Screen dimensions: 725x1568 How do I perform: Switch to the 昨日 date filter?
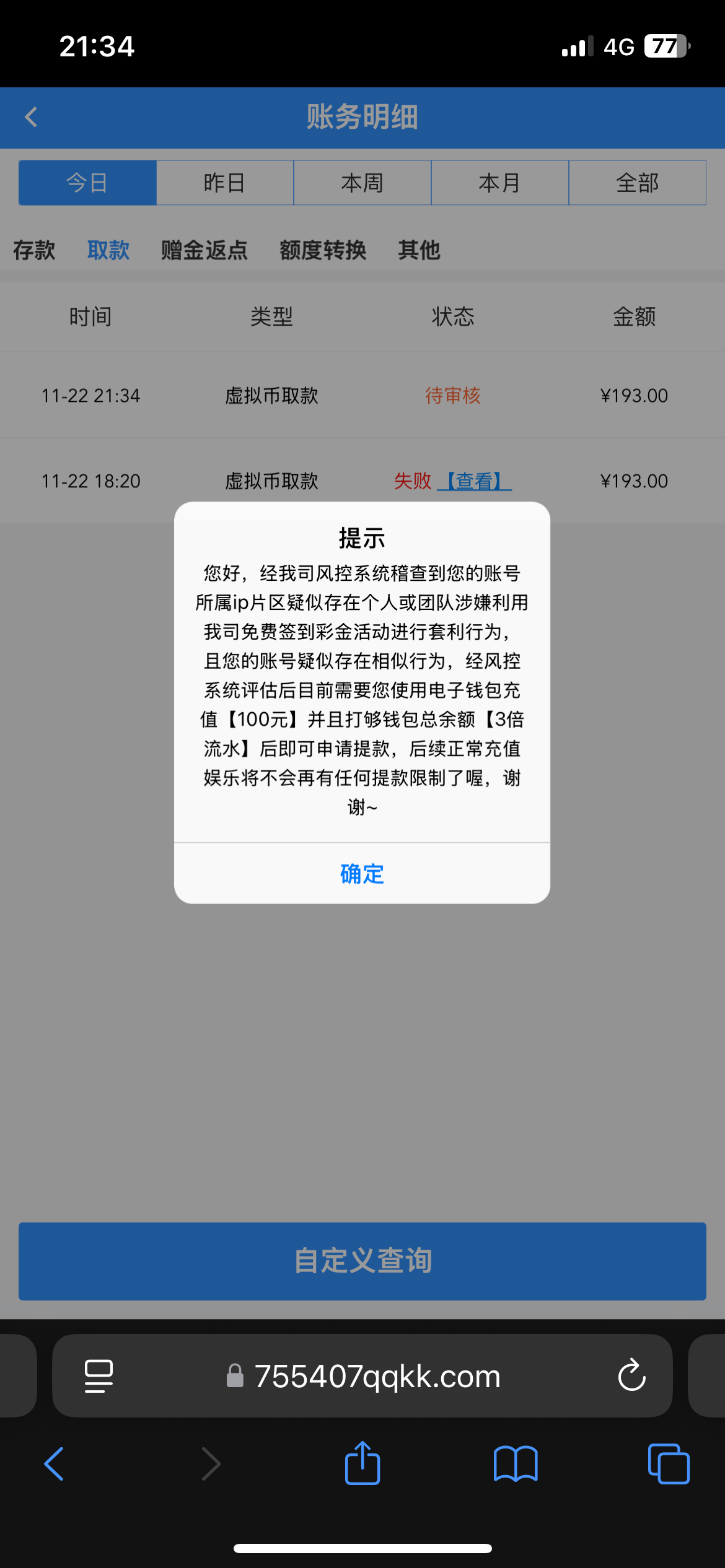[224, 183]
